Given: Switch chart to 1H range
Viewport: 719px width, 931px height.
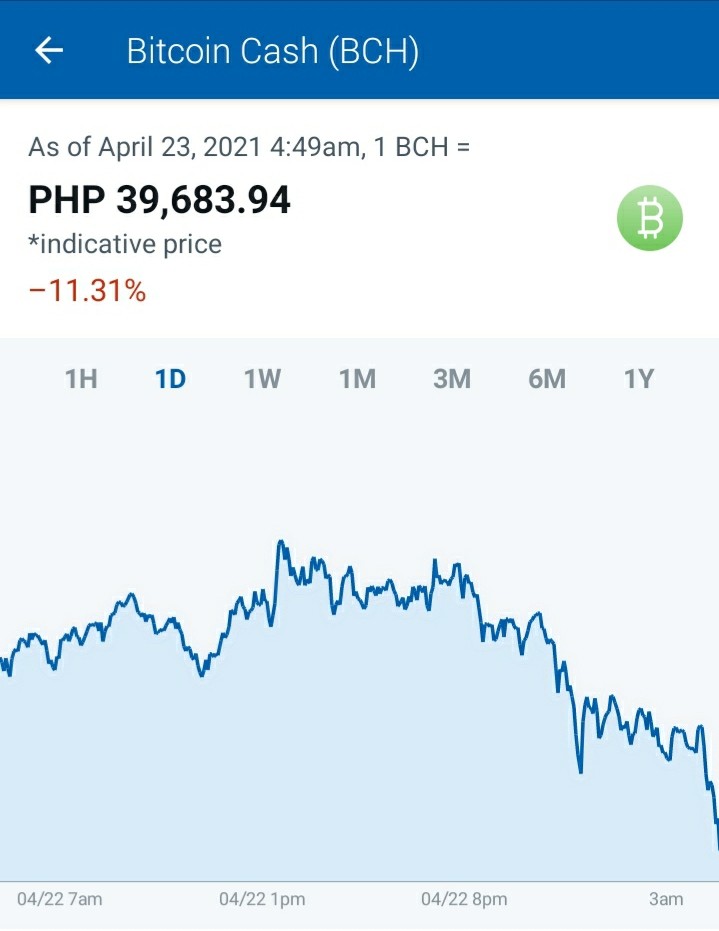Looking at the screenshot, I should click(x=81, y=379).
